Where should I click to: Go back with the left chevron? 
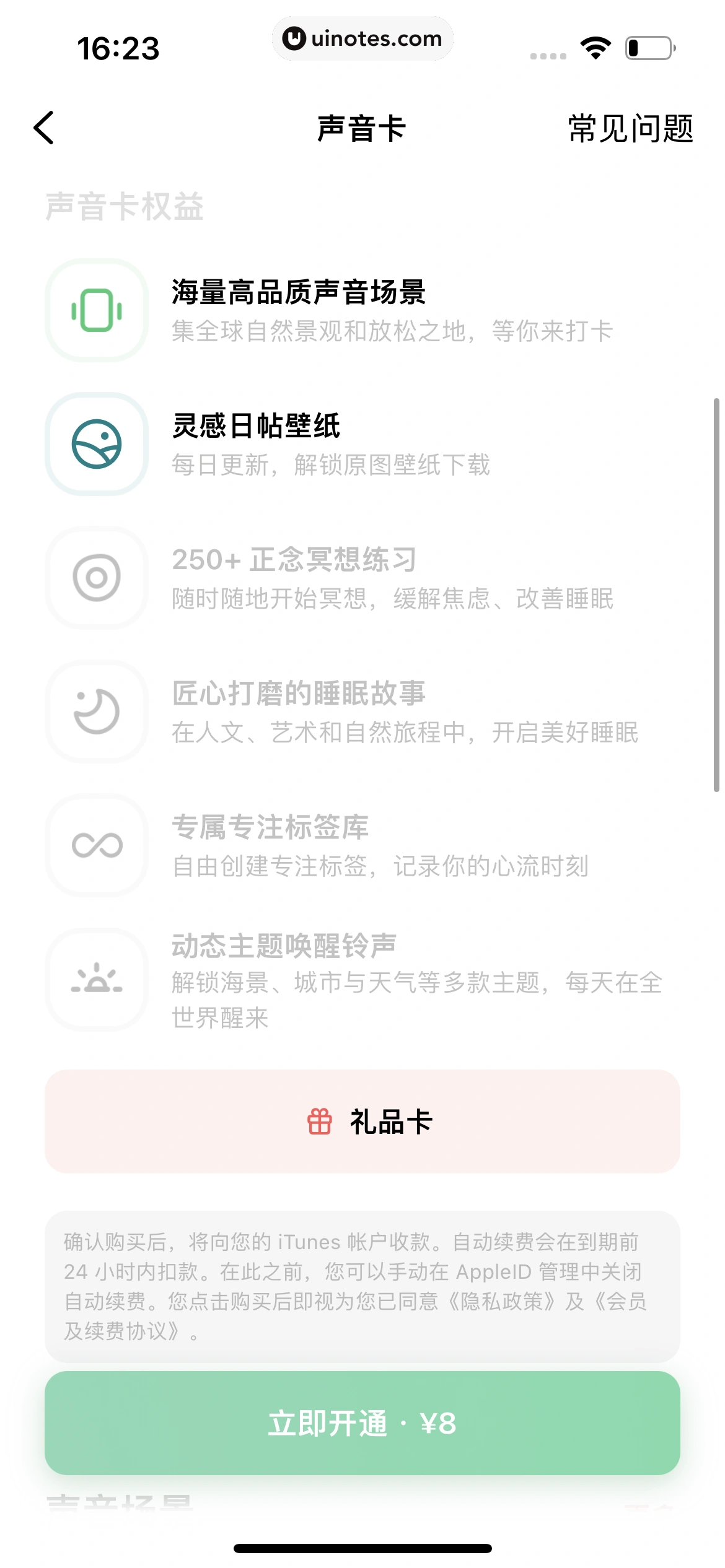pyautogui.click(x=43, y=128)
